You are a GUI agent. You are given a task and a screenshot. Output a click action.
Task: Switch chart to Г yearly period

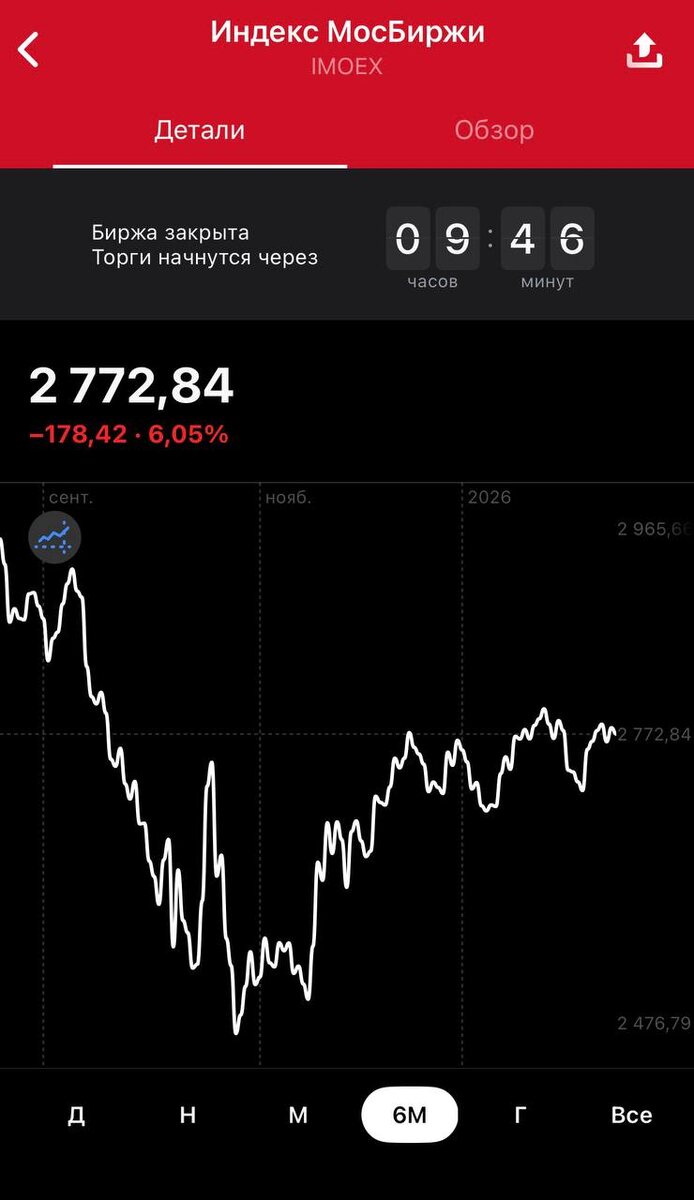(x=520, y=1115)
